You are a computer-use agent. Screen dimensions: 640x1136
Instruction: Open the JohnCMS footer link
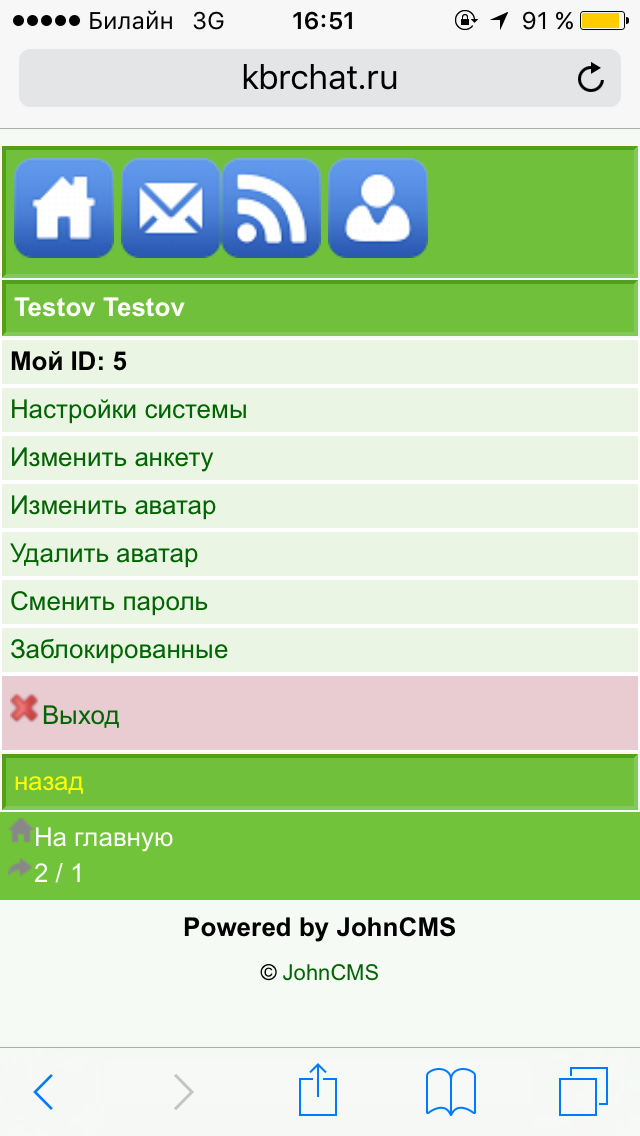click(330, 972)
